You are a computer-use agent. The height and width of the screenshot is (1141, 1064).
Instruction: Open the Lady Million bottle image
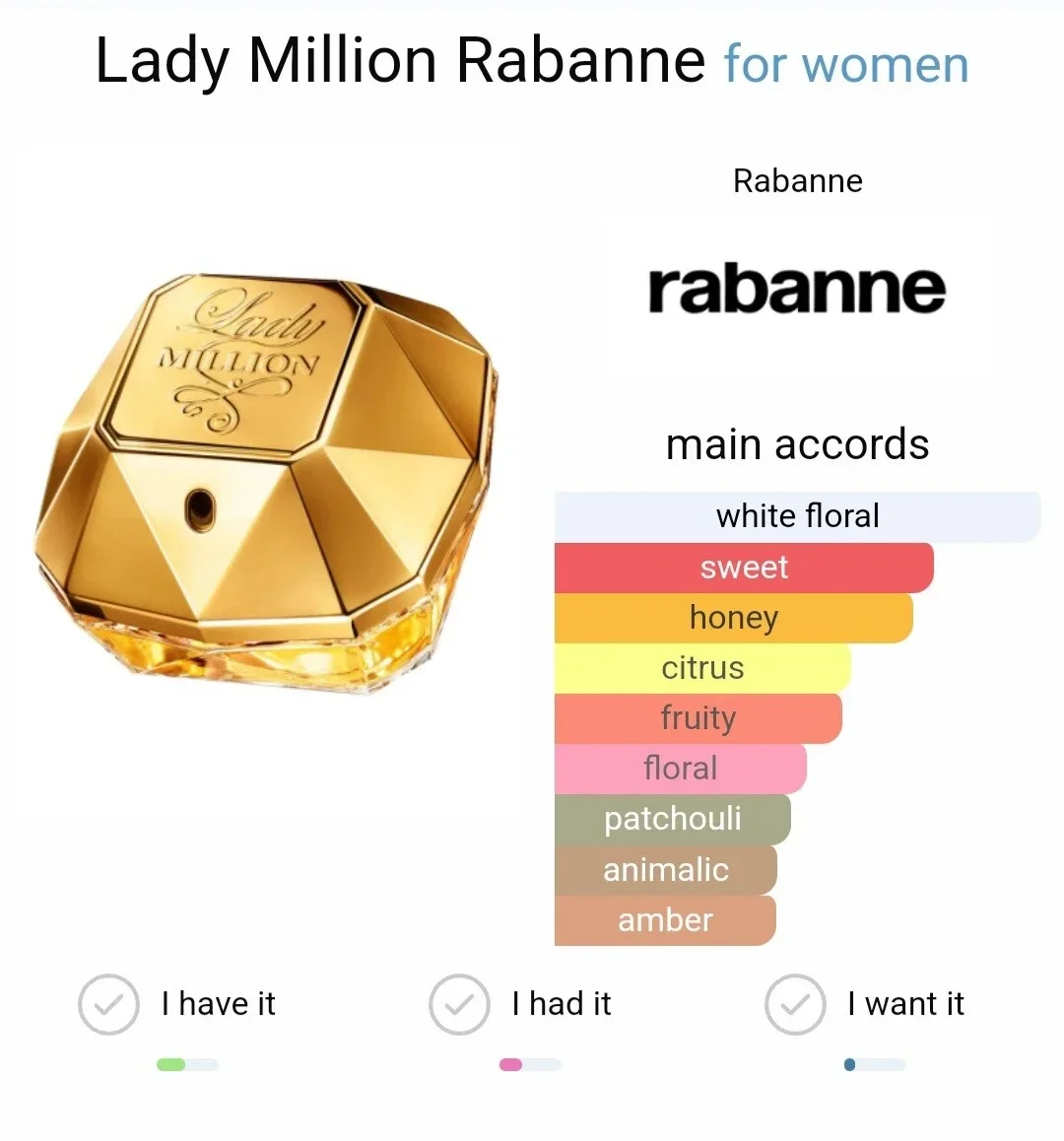click(x=266, y=483)
